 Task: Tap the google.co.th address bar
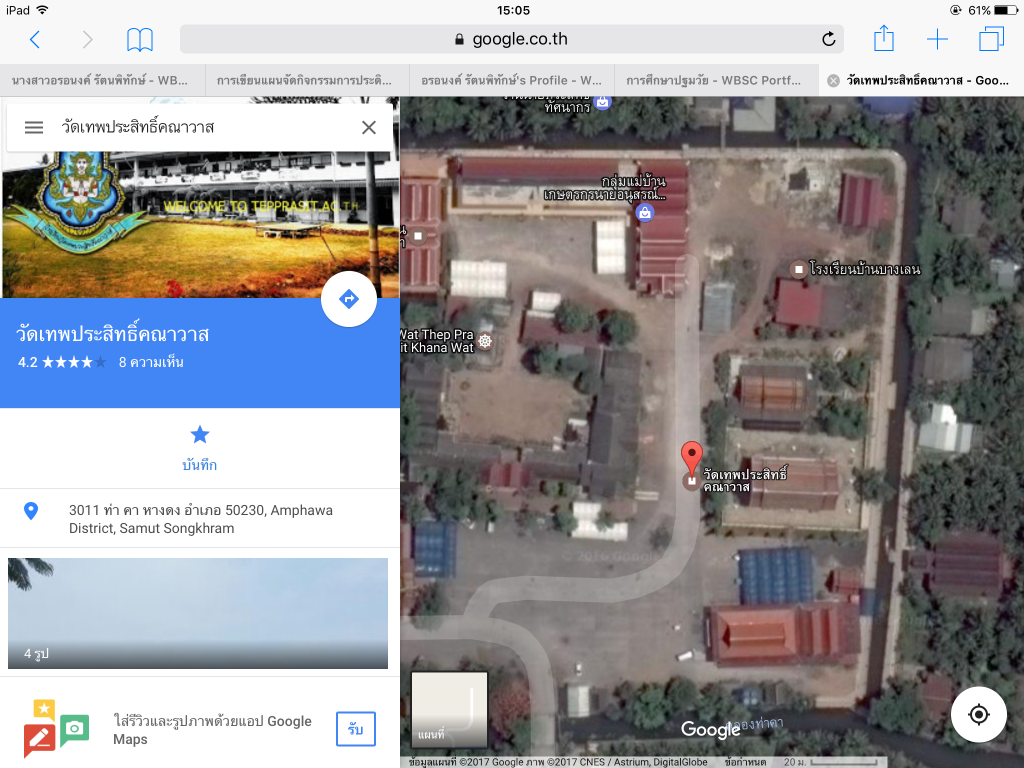(510, 40)
